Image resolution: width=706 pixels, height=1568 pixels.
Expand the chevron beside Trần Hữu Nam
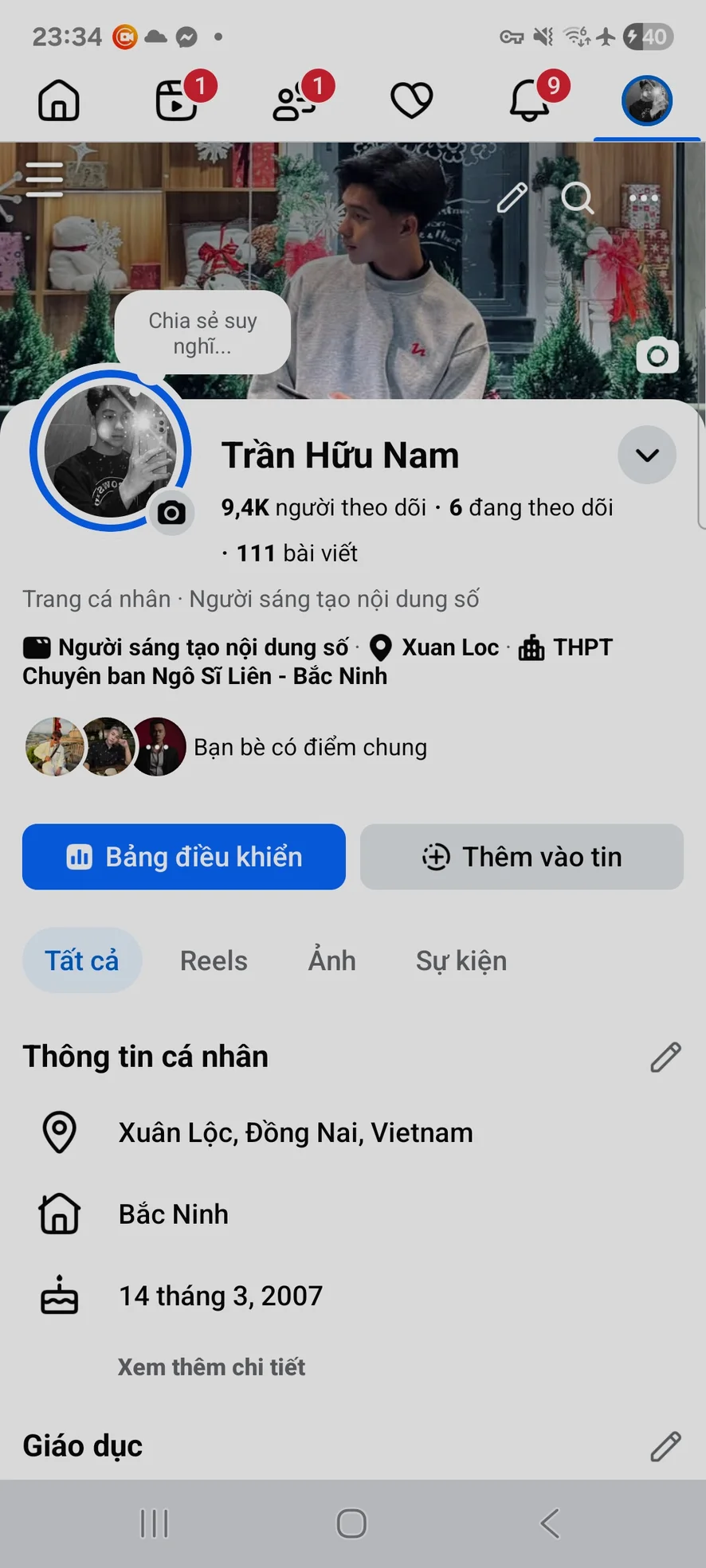tap(647, 455)
